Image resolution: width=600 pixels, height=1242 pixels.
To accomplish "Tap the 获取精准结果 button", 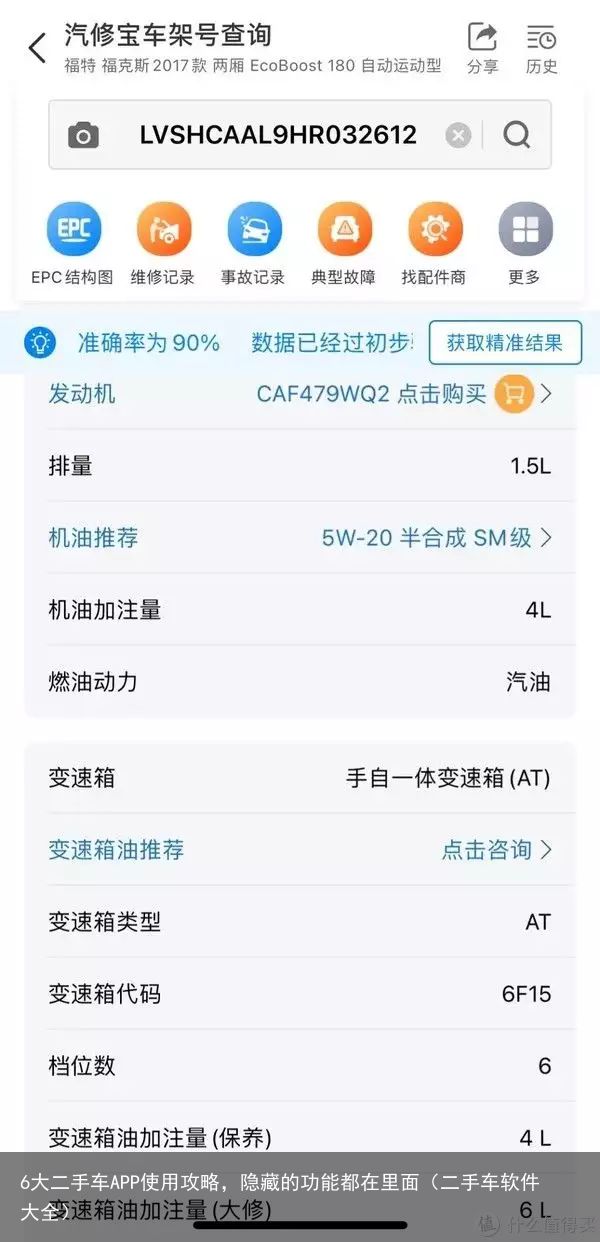I will (506, 343).
